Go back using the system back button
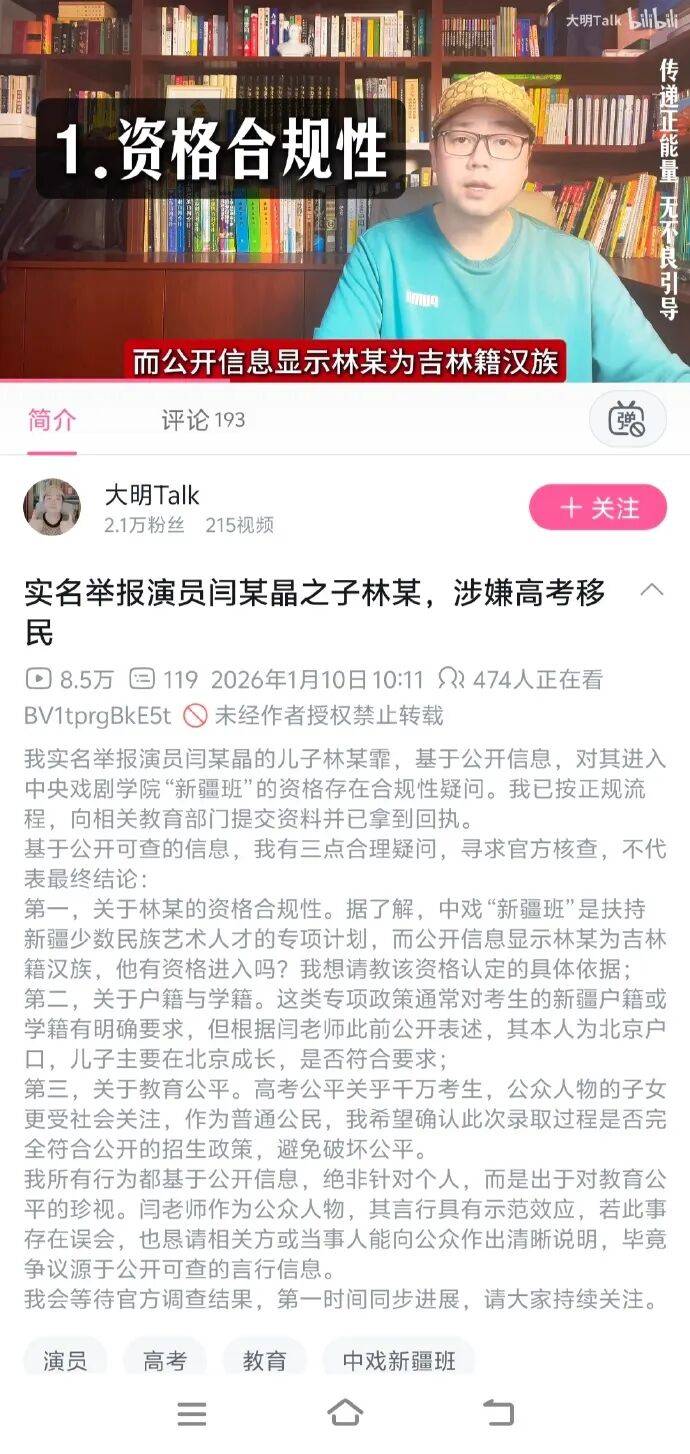The width and height of the screenshot is (690, 1454). pos(497,1413)
